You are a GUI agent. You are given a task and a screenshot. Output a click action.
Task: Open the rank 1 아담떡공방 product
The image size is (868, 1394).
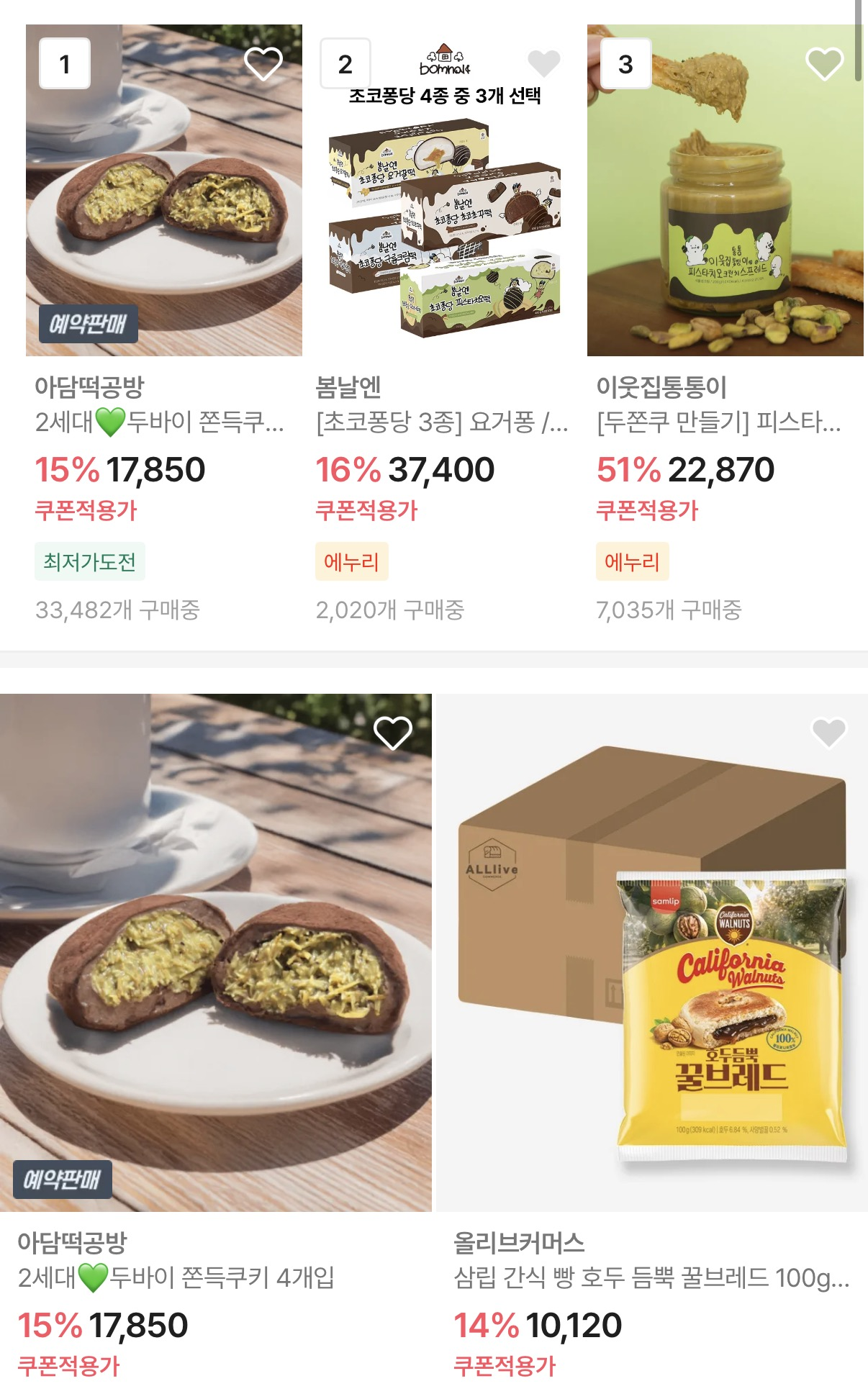point(164,216)
